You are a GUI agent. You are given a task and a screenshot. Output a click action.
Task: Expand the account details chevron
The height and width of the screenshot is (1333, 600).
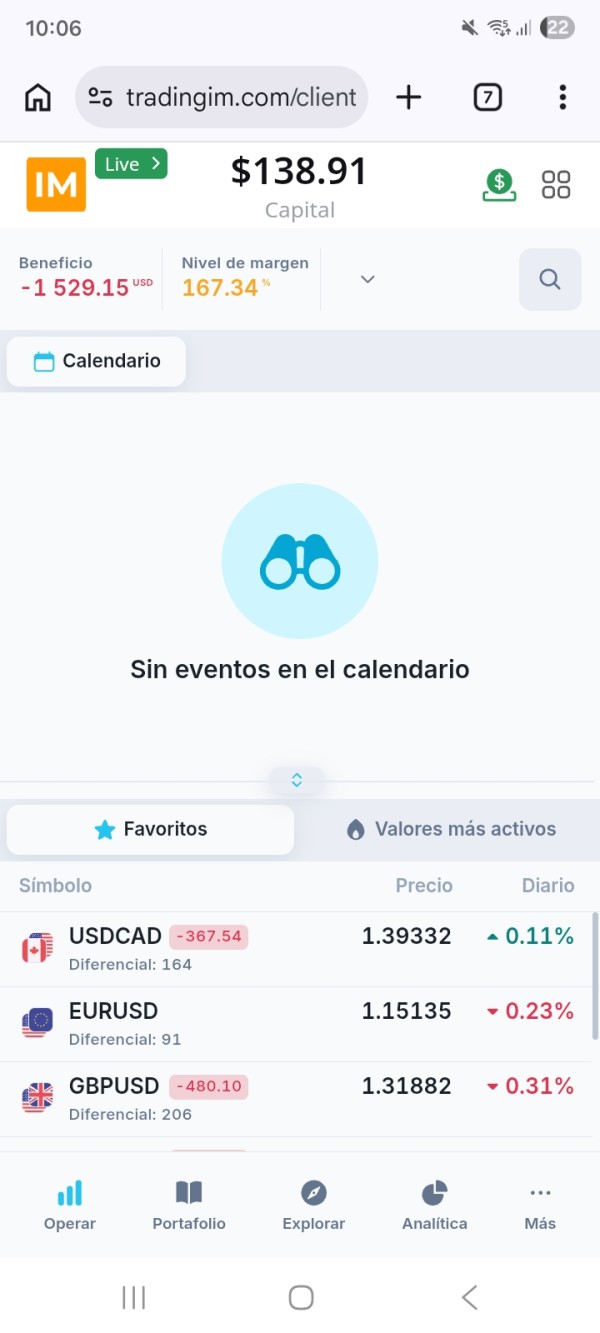[x=367, y=279]
